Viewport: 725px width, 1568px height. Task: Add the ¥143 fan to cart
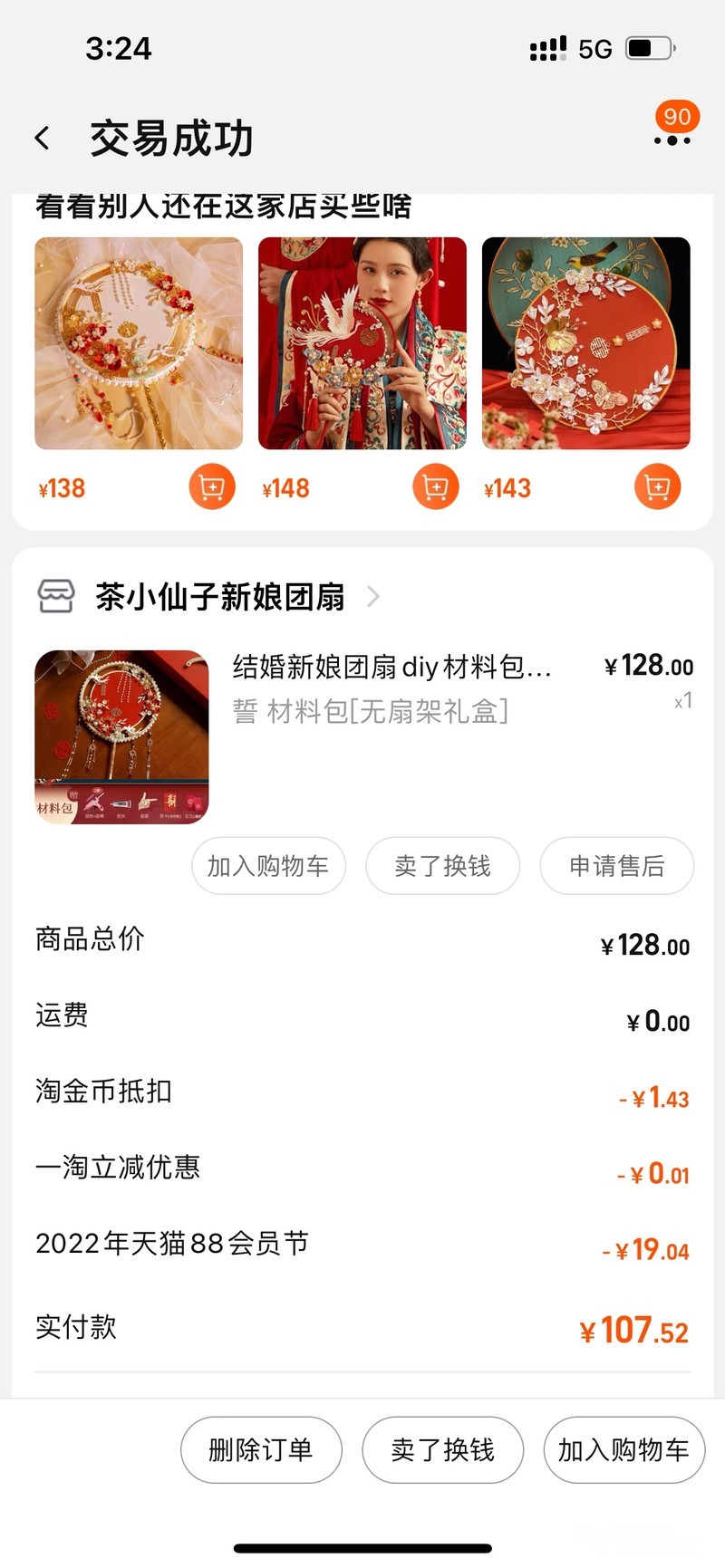pos(657,487)
